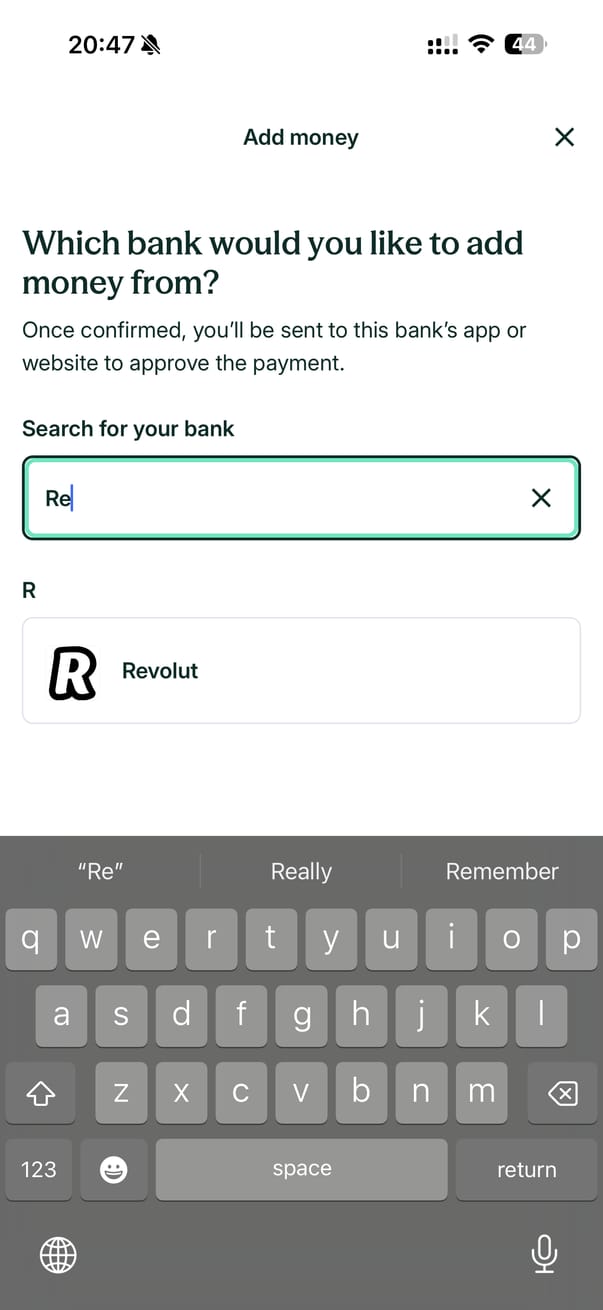Focus the bank search field
Image resolution: width=603 pixels, height=1310 pixels.
tap(280, 498)
